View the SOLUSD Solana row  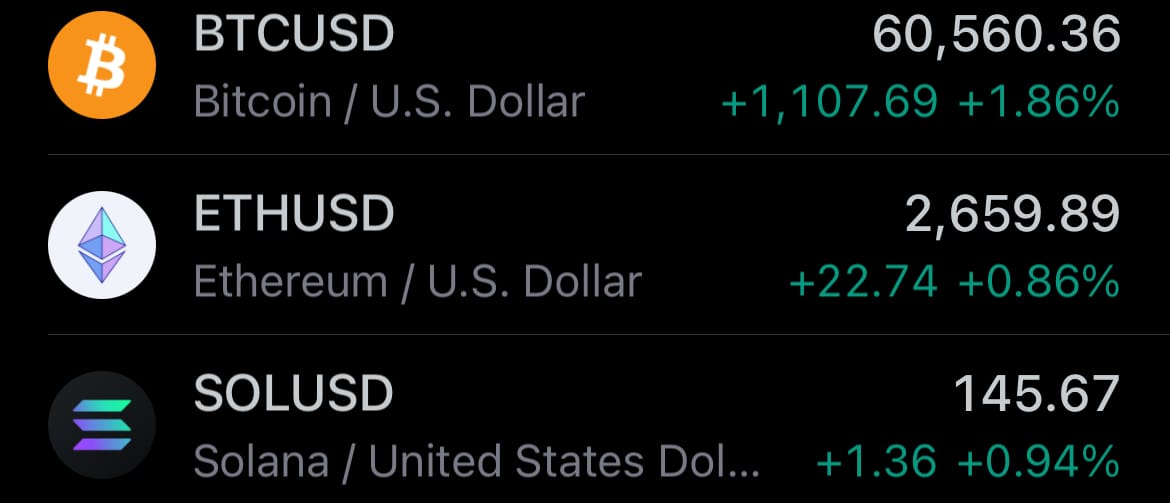[584, 425]
